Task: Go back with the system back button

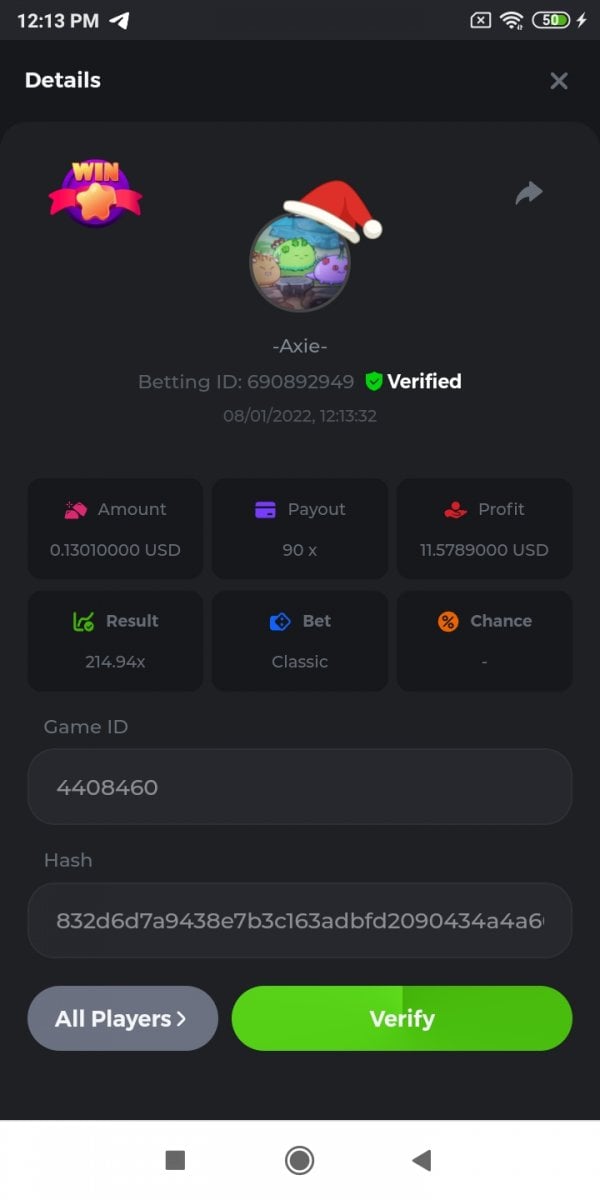Action: tap(421, 1160)
